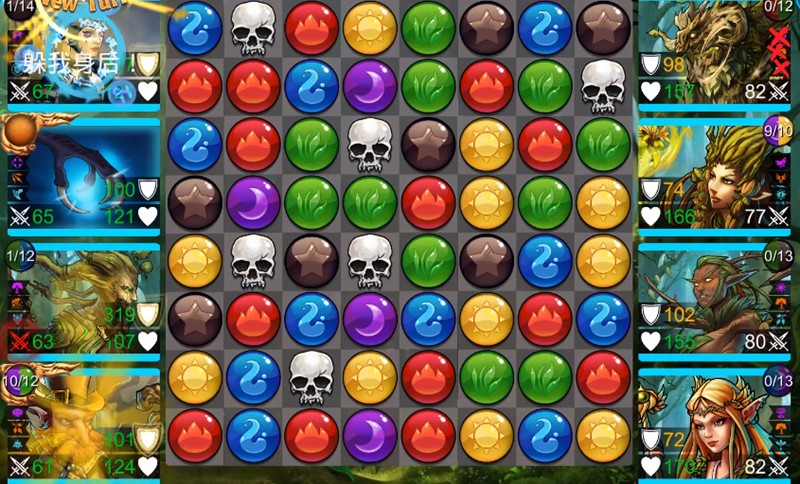This screenshot has width=800, height=484.
Task: Select the golden dwarf troop with 10/12 mana
Action: coord(80,420)
